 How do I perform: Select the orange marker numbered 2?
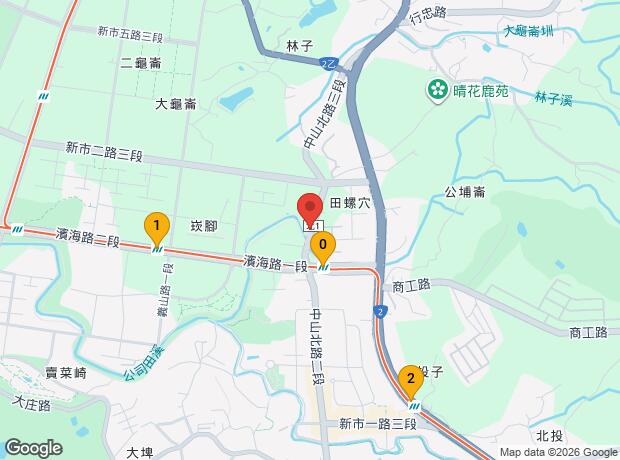[x=411, y=382]
